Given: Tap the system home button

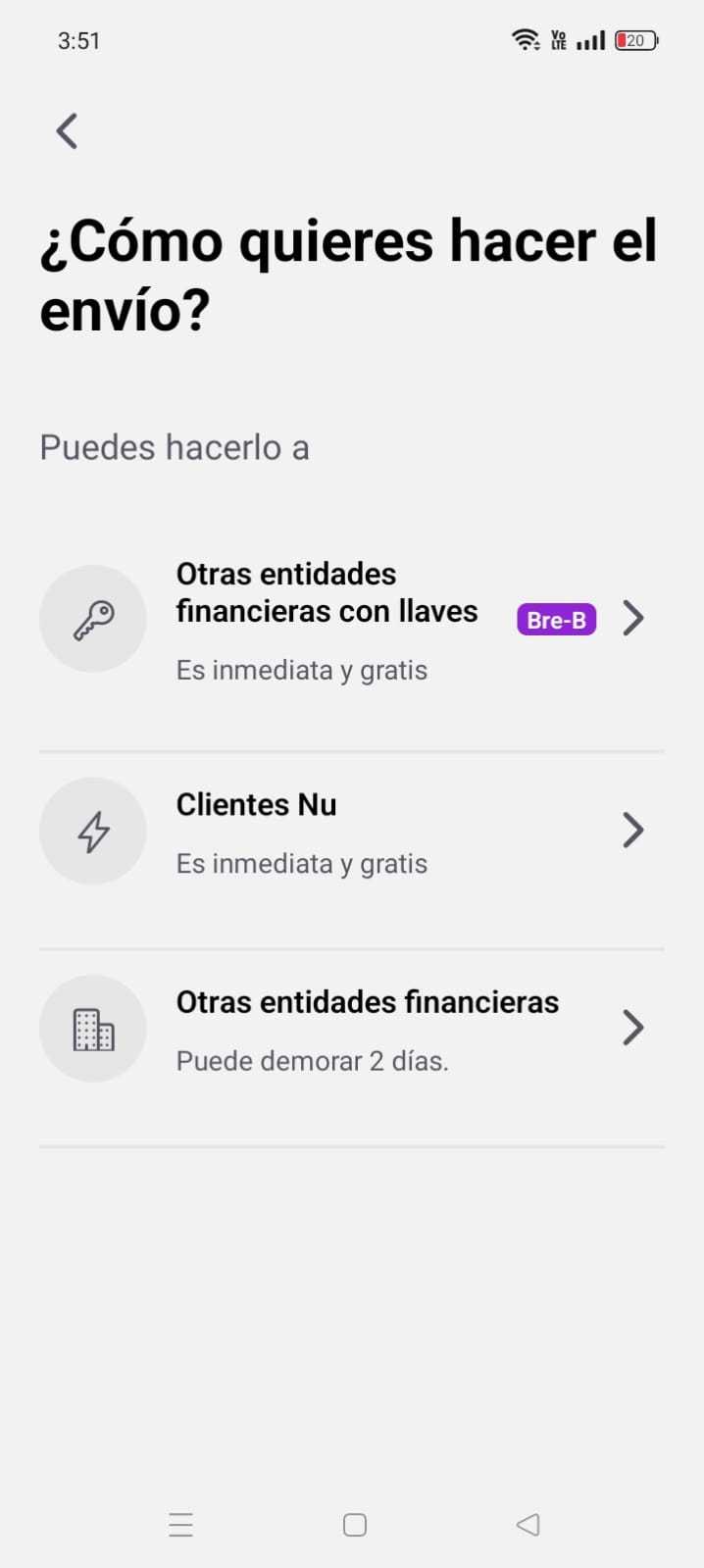Looking at the screenshot, I should tap(355, 1524).
